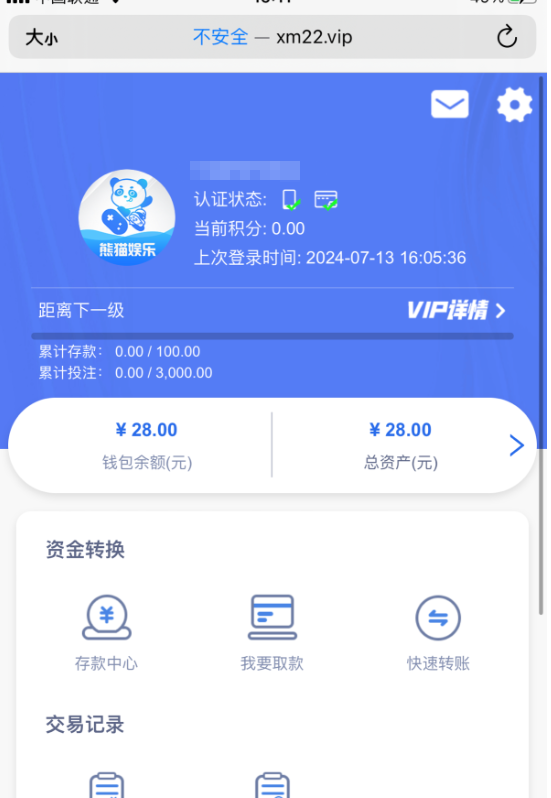Open the mail envelope inbox
This screenshot has height=798, width=551.
click(449, 104)
